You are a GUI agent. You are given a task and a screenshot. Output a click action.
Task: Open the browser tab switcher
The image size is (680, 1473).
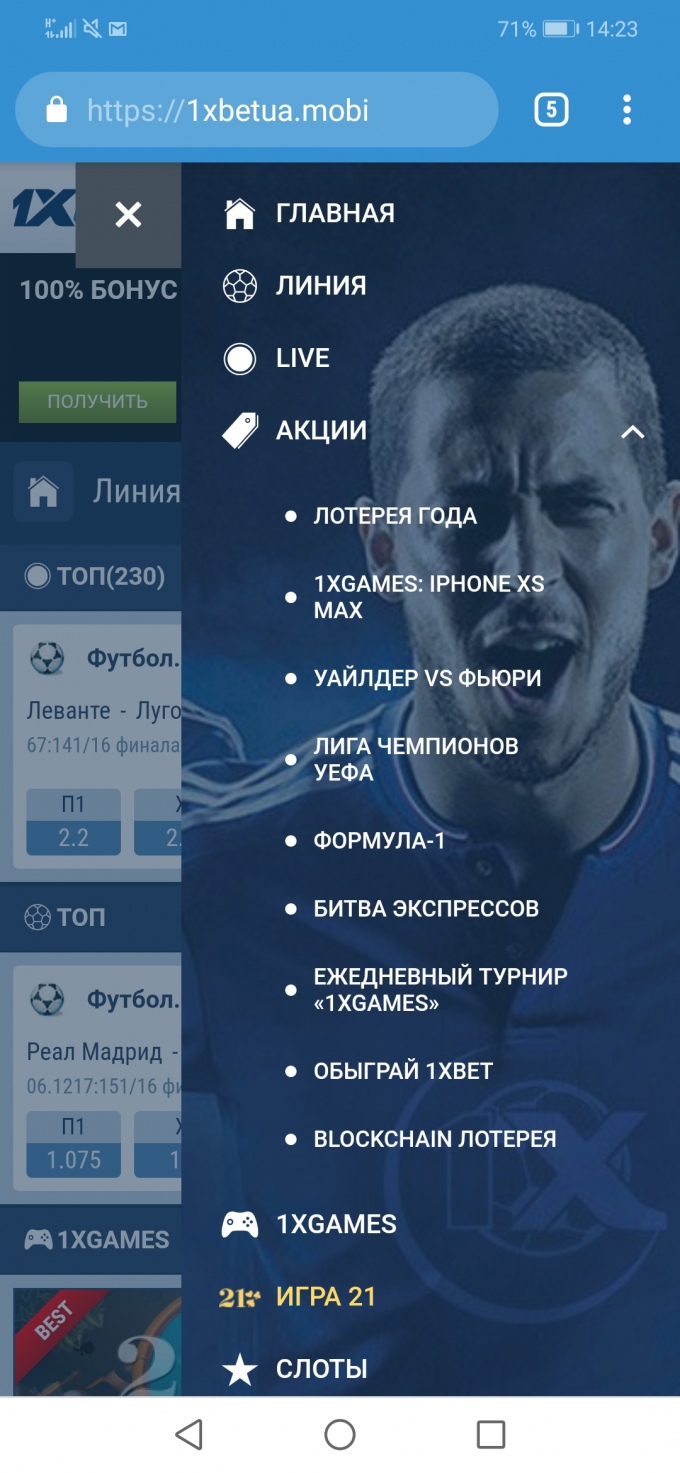point(551,109)
